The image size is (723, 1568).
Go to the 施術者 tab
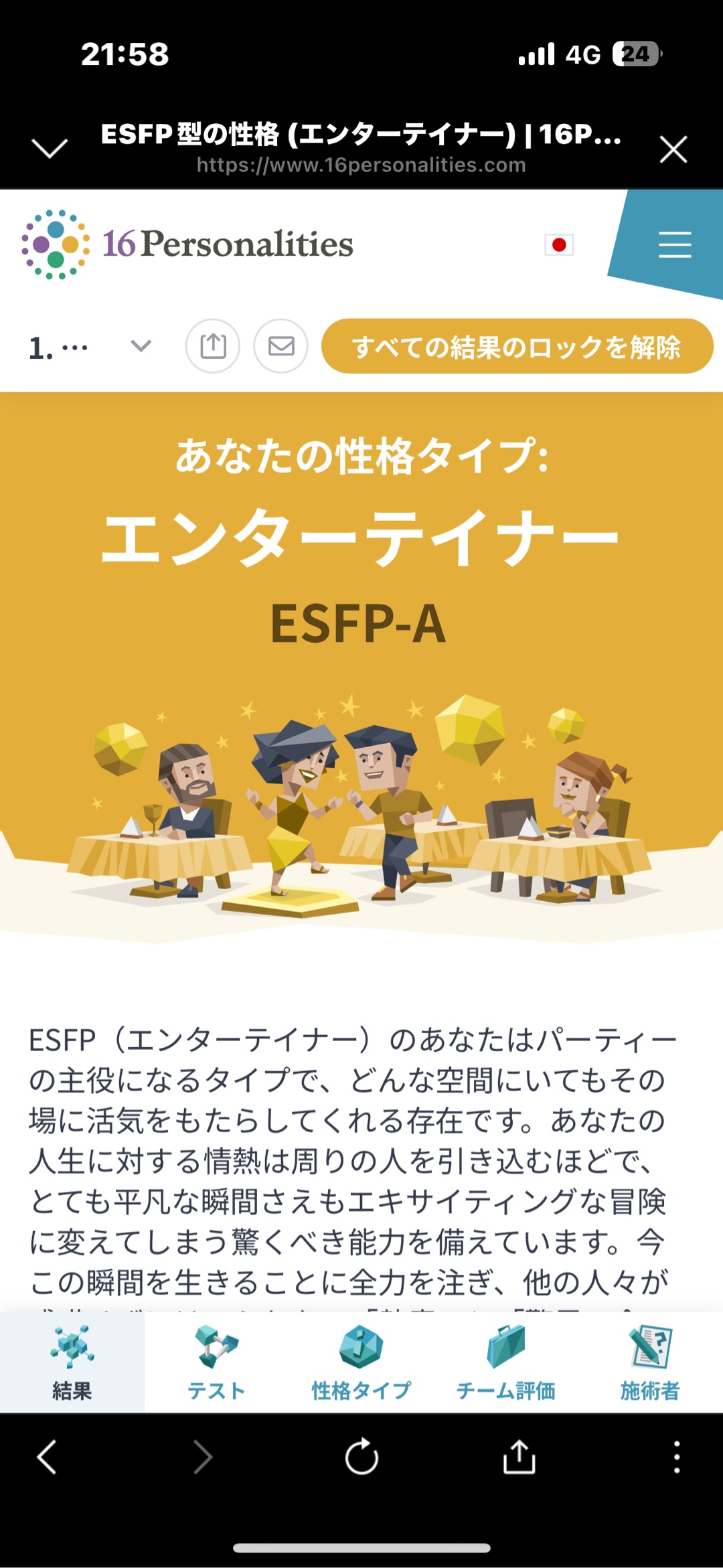pyautogui.click(x=649, y=1363)
